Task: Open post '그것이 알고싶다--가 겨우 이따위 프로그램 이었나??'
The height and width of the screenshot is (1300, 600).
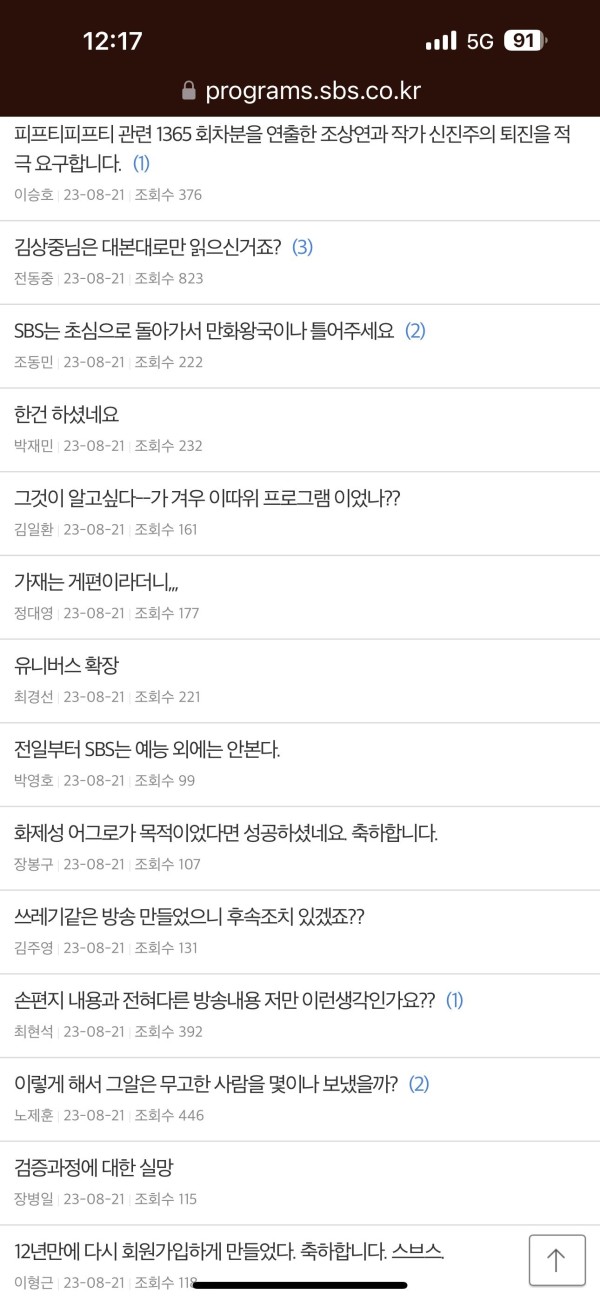Action: click(207, 498)
